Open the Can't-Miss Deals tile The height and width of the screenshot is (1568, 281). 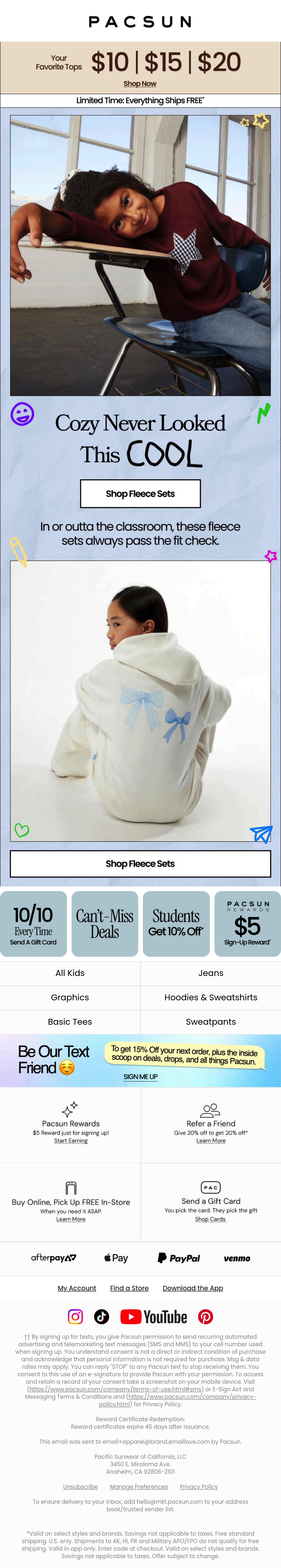pos(105,923)
